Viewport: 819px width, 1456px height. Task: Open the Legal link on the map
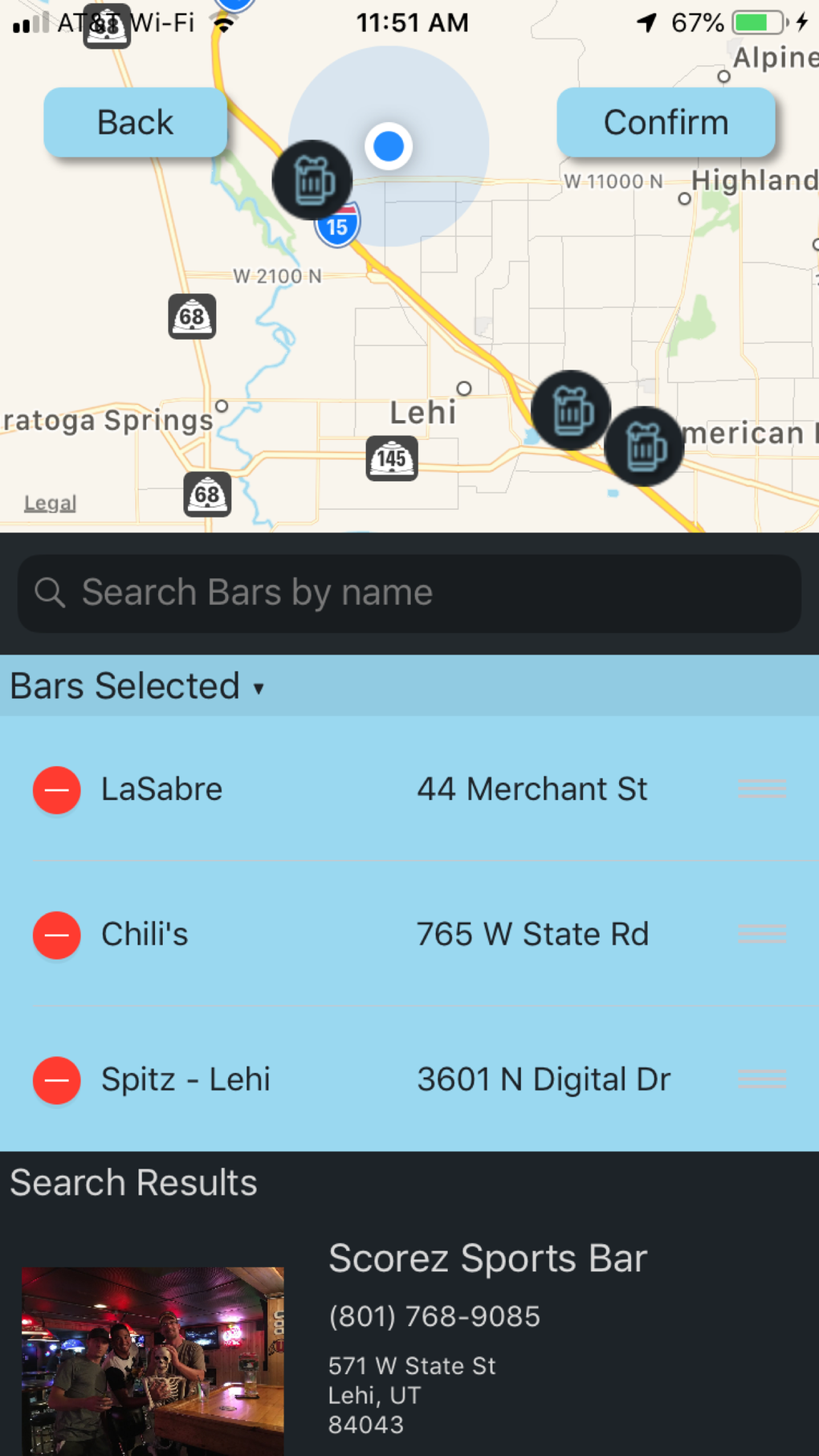click(50, 504)
